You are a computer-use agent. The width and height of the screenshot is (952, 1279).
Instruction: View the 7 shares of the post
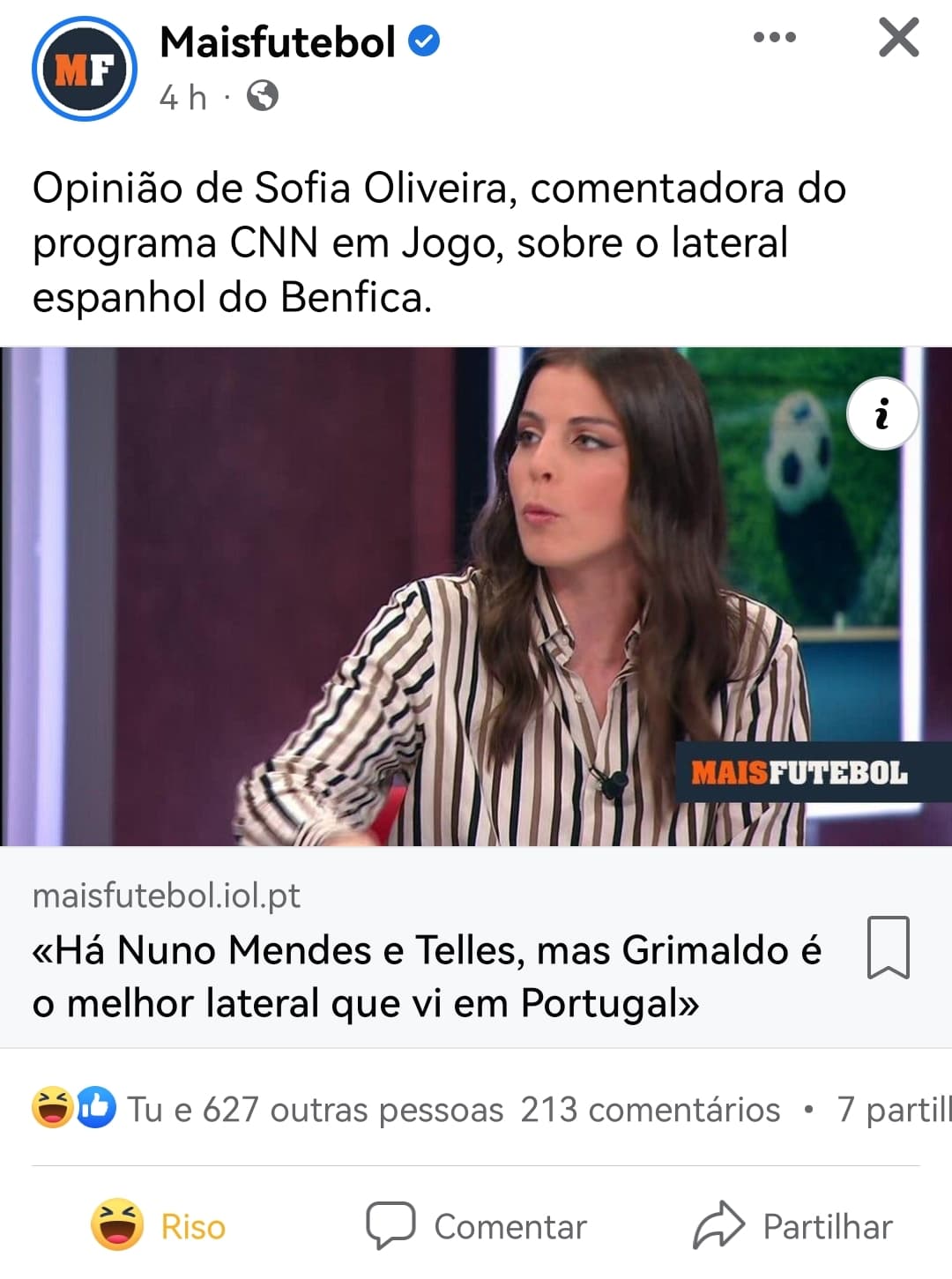point(893,1110)
